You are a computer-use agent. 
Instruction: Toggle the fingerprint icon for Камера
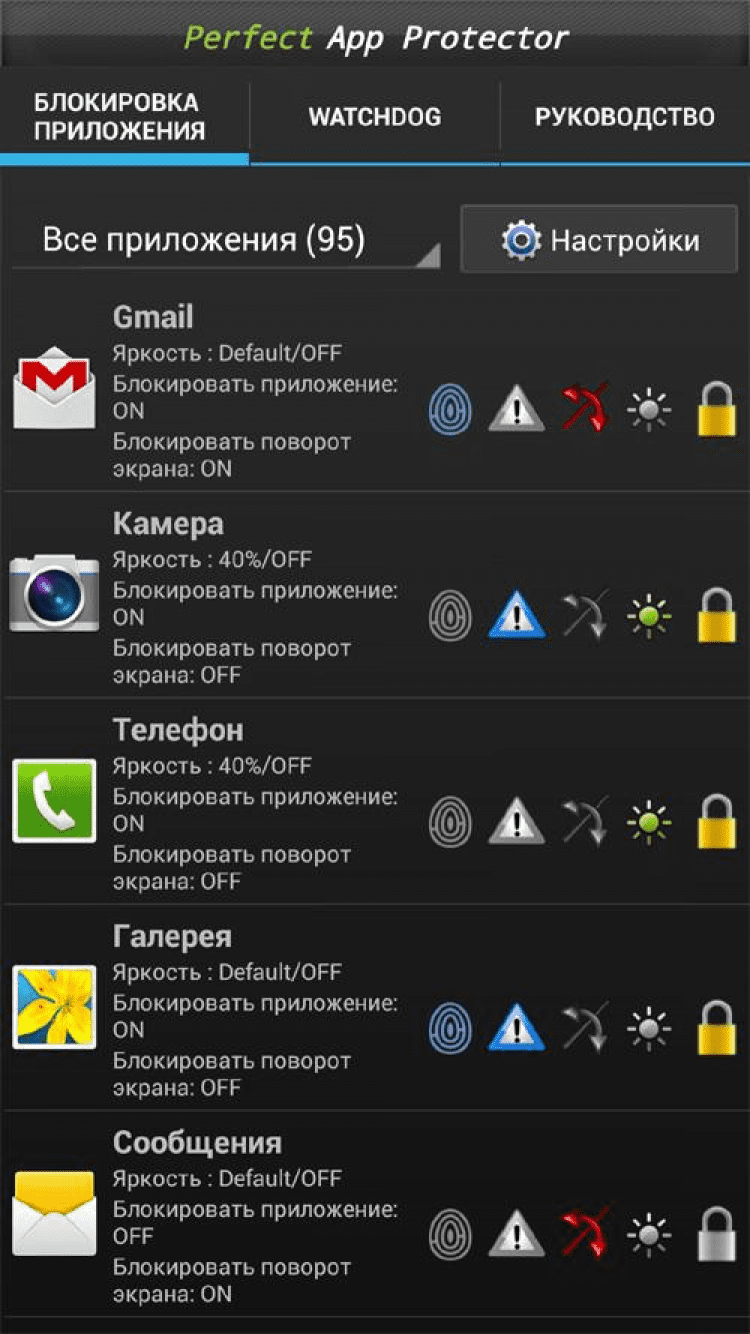(450, 615)
